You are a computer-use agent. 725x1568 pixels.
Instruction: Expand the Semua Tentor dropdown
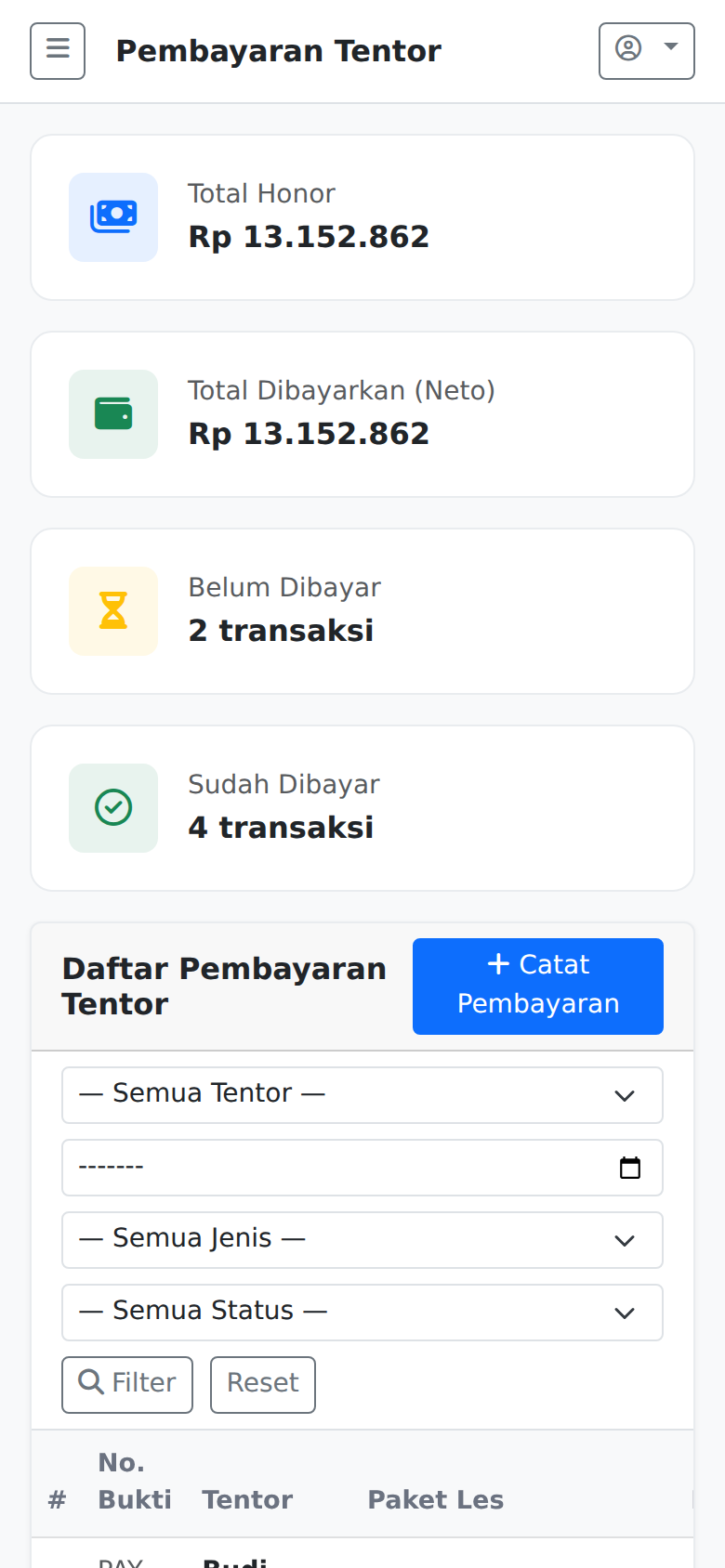click(x=362, y=1094)
